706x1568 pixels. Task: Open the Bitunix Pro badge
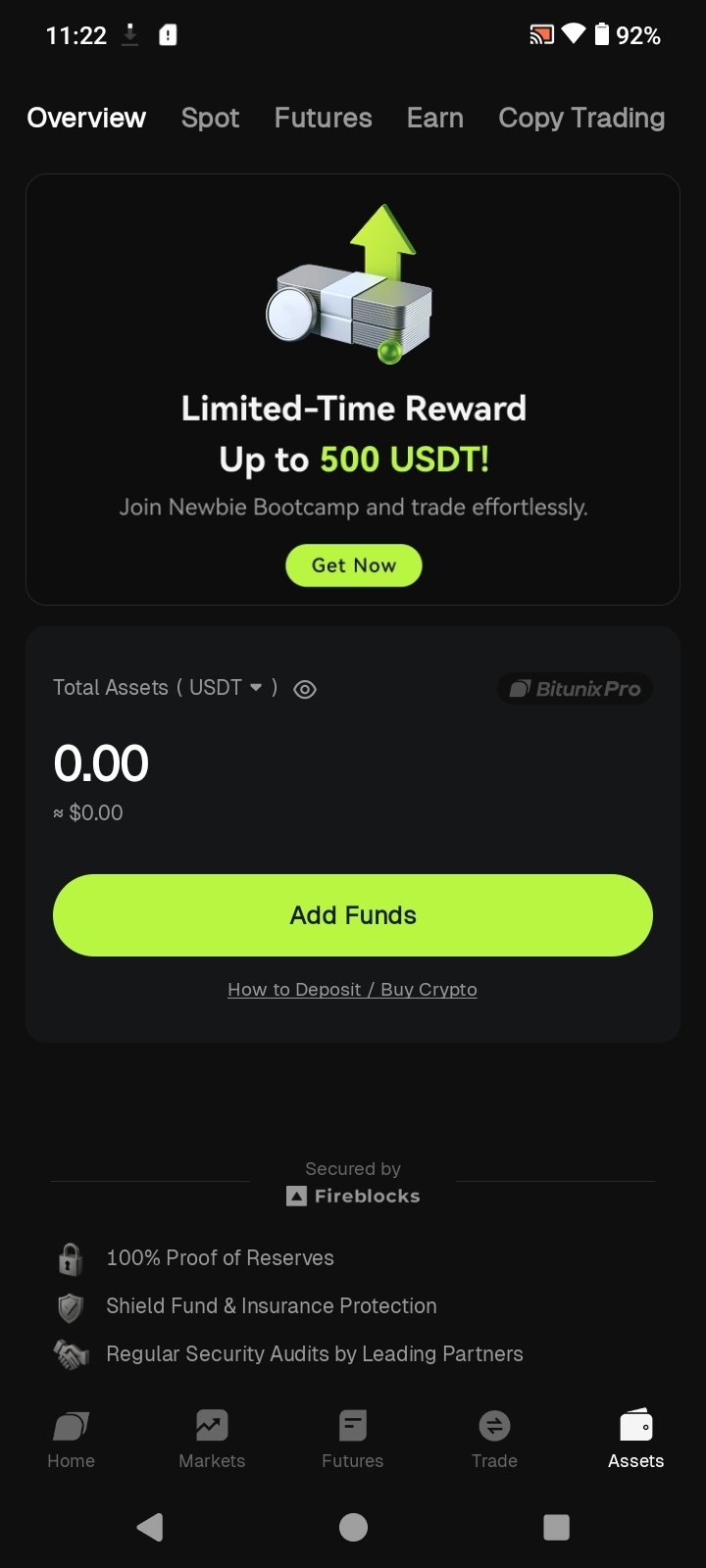pyautogui.click(x=575, y=689)
